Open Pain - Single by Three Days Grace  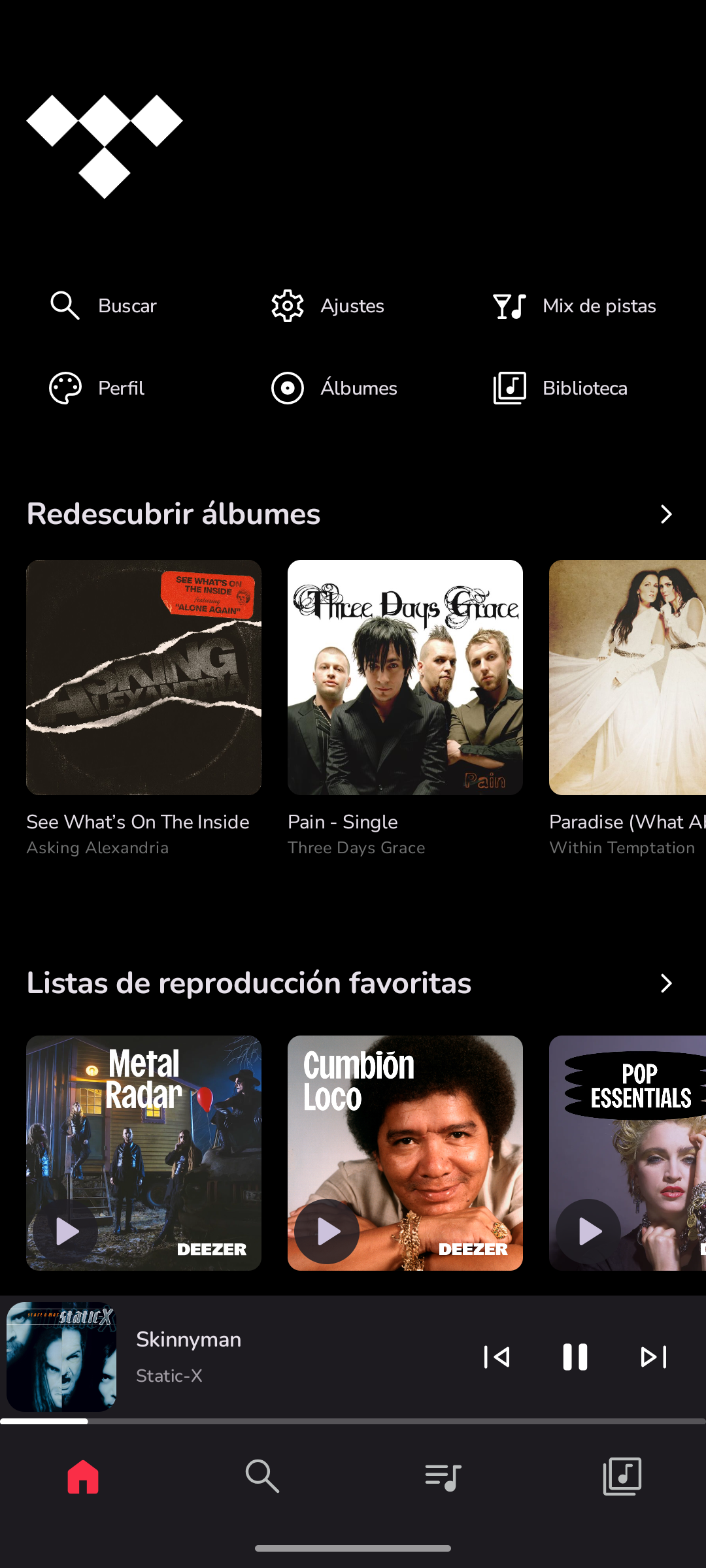coord(405,678)
